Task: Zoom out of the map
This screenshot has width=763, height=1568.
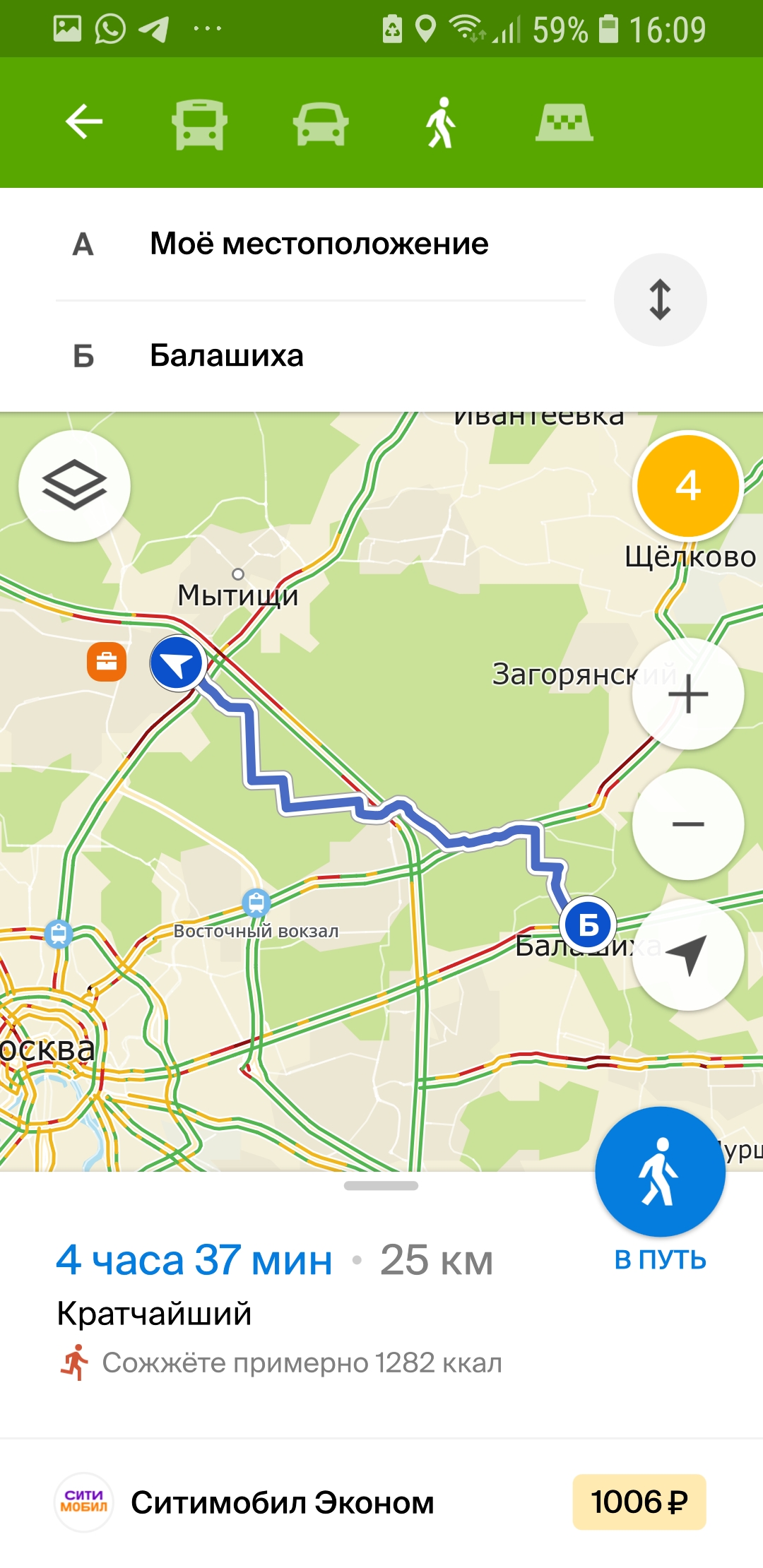Action: (x=687, y=824)
